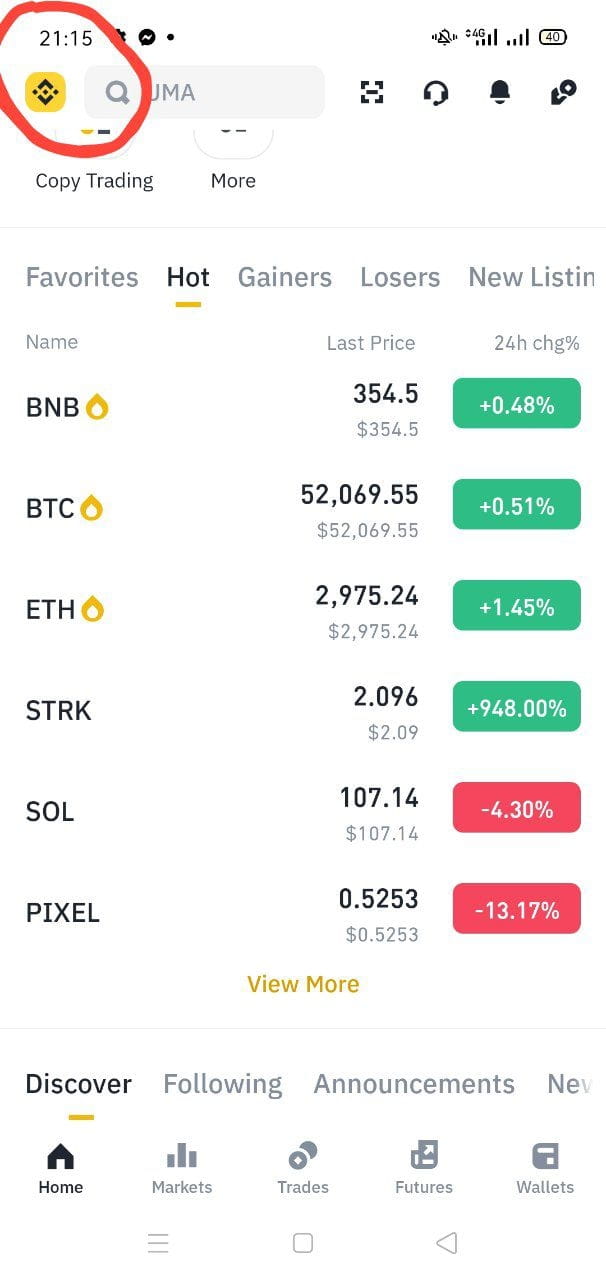Open the More shortcuts
This screenshot has width=606, height=1280.
(233, 160)
